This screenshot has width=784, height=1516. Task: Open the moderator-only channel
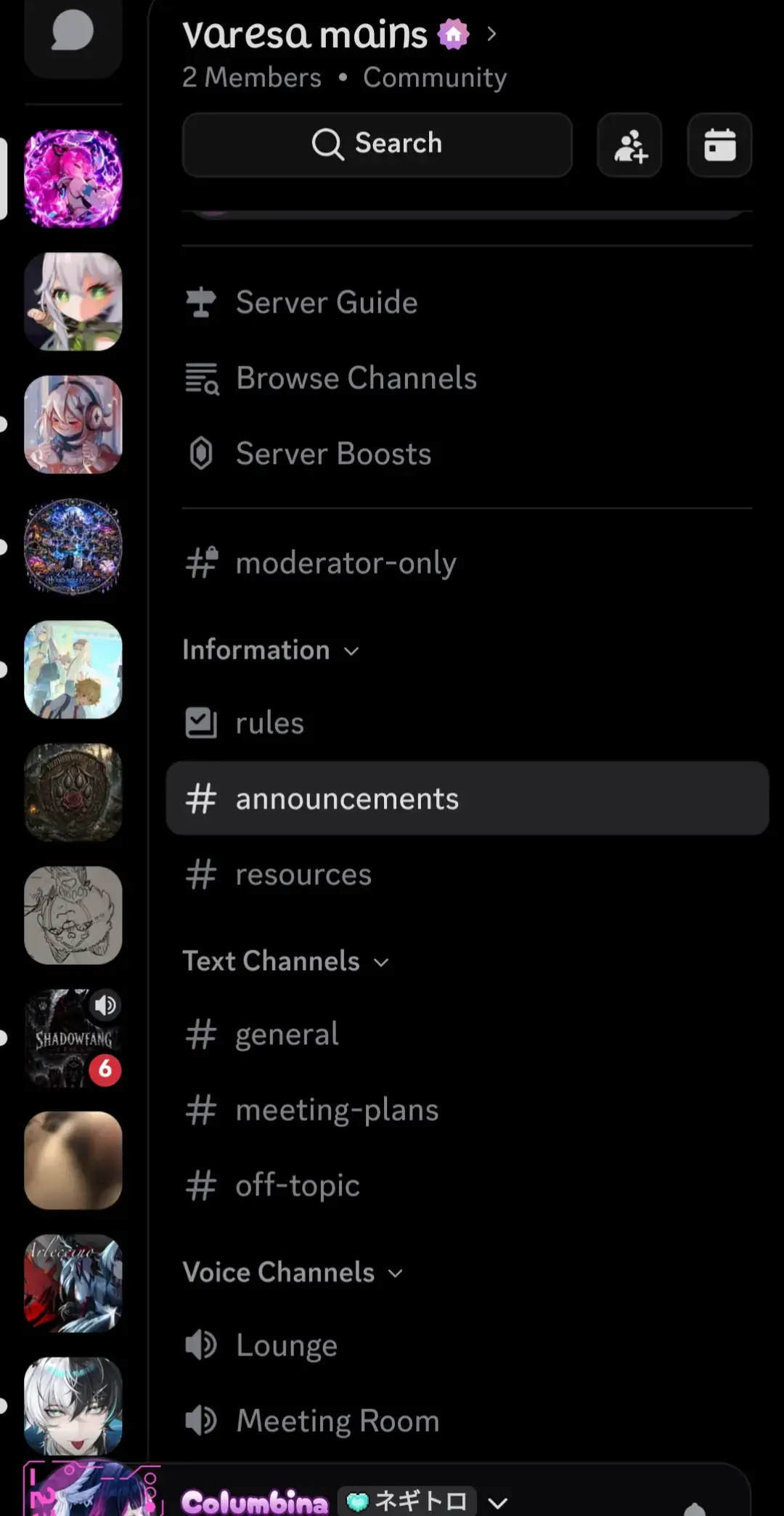point(467,563)
